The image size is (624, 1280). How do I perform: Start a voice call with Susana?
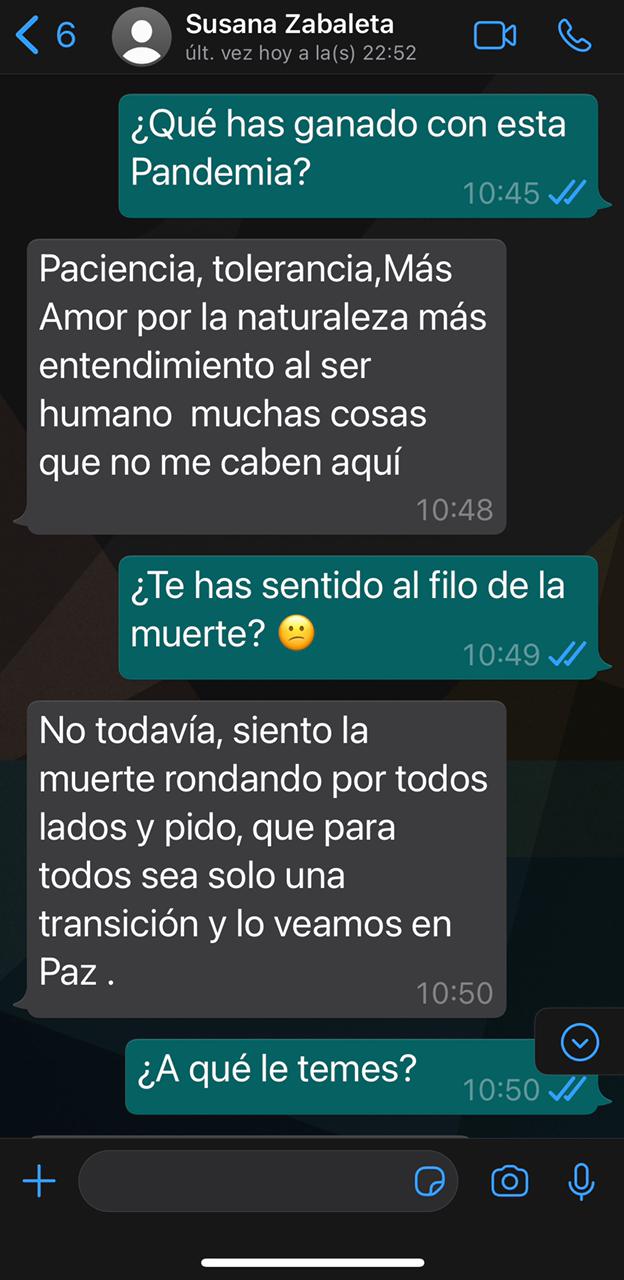click(x=574, y=36)
